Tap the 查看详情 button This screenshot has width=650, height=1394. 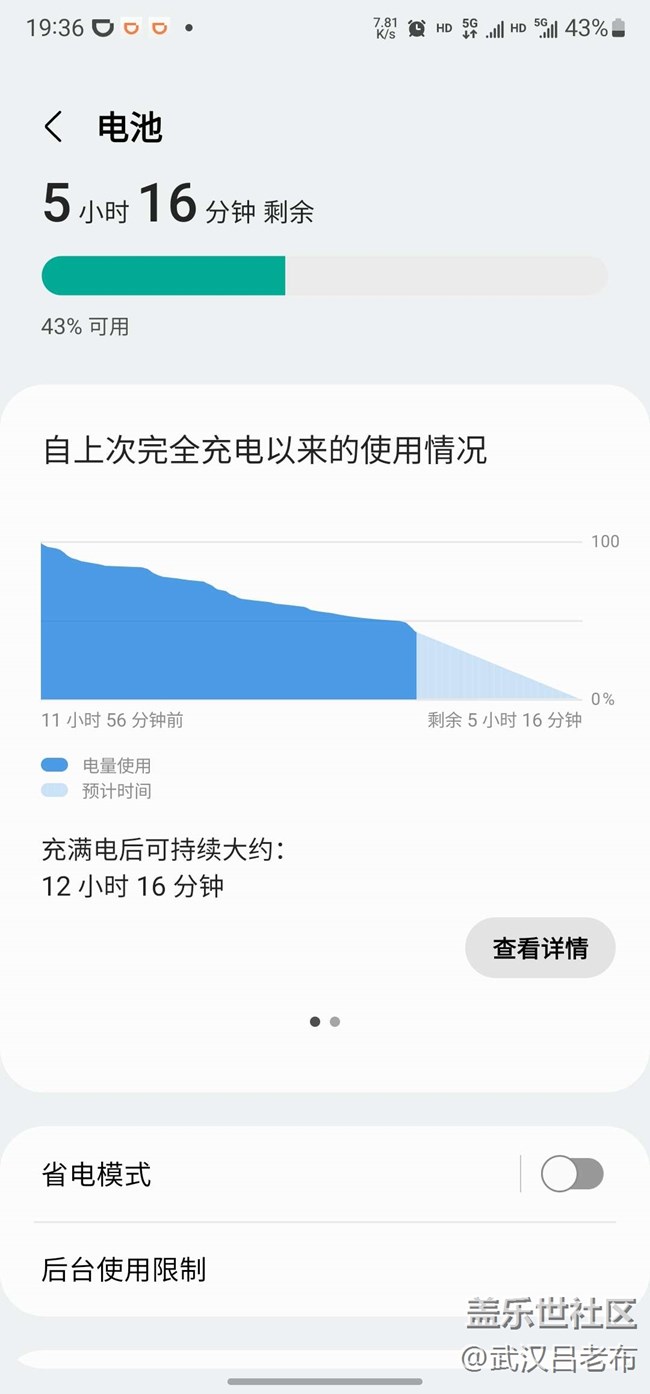click(540, 948)
